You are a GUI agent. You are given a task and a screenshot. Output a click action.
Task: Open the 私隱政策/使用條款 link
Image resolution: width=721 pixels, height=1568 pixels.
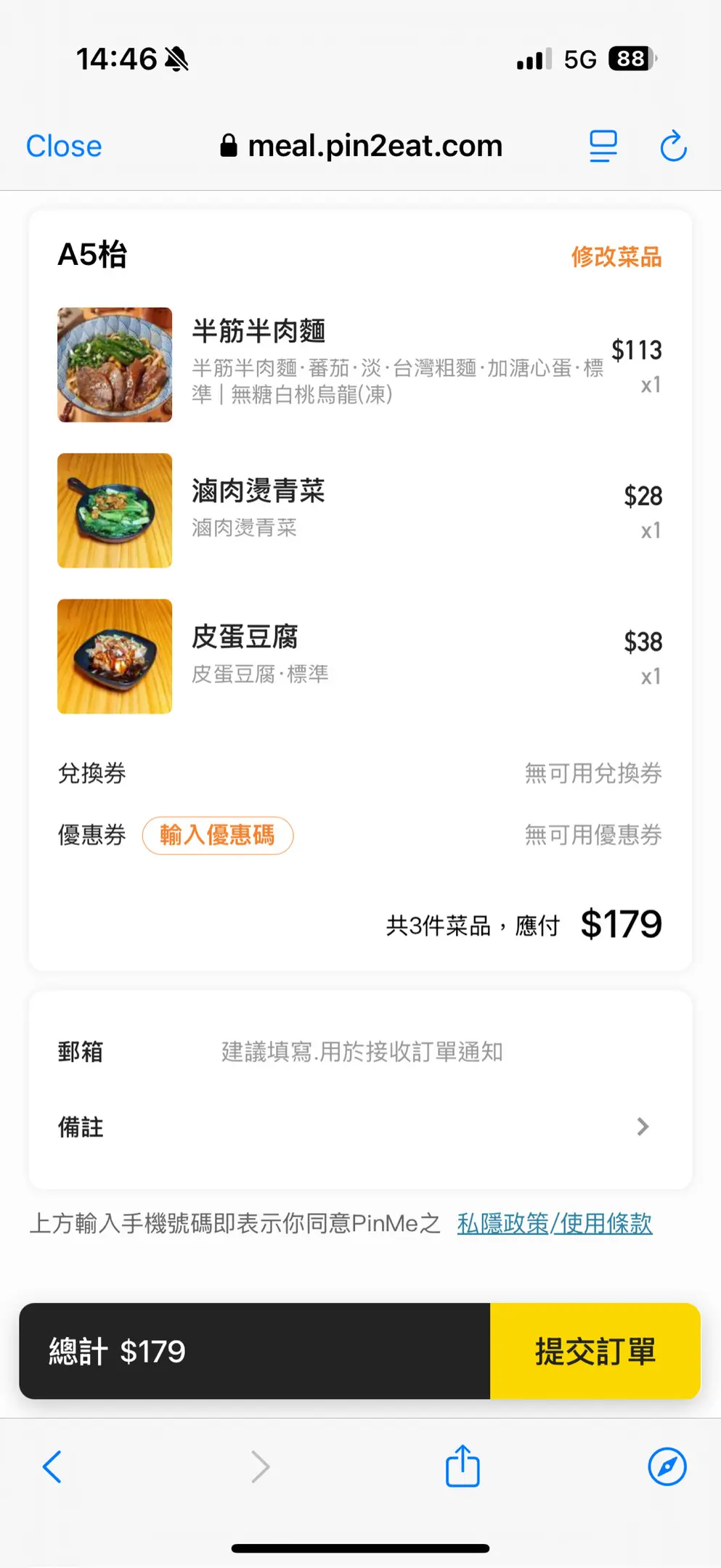tap(554, 1223)
